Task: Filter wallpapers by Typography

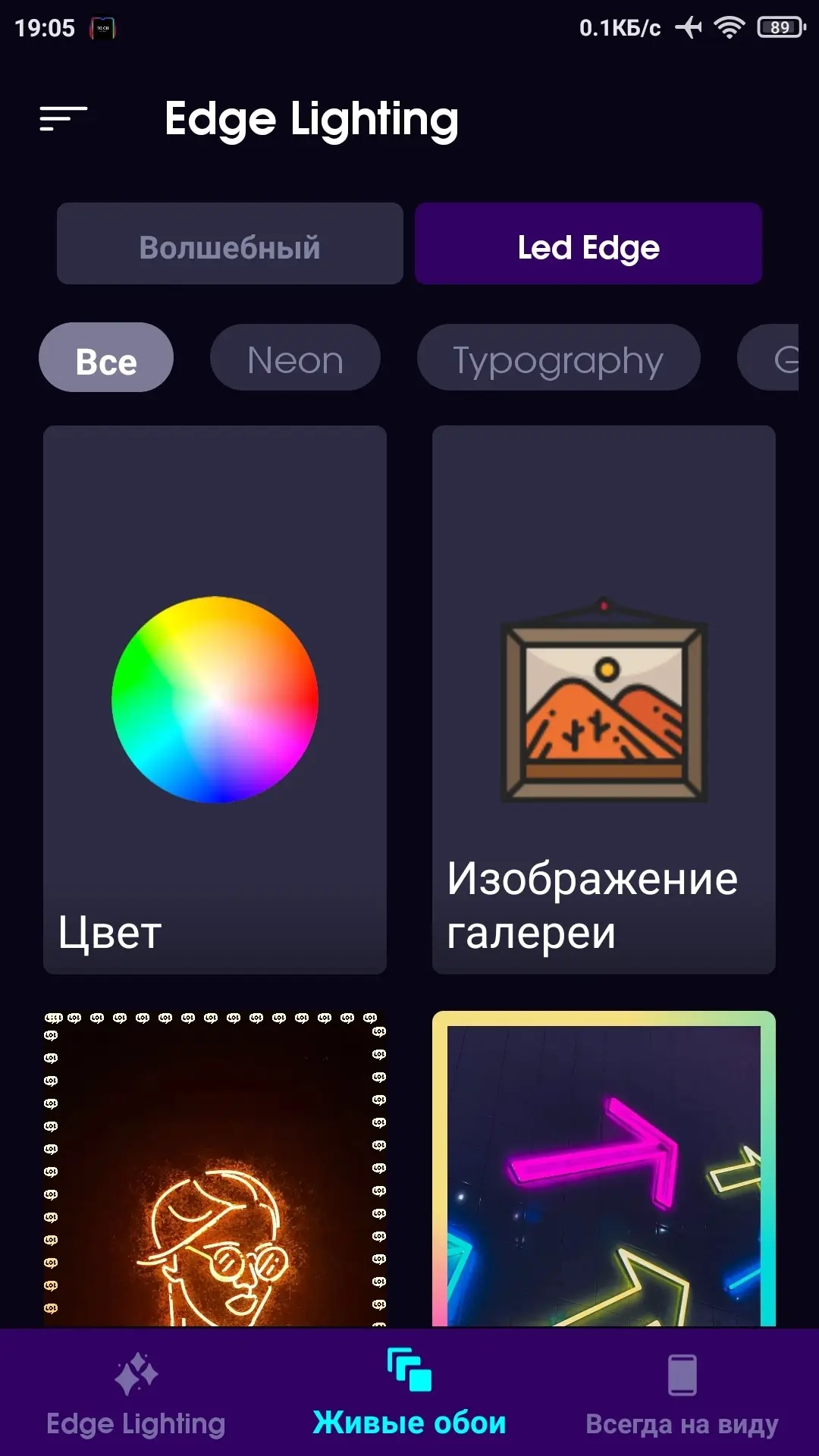Action: (558, 358)
